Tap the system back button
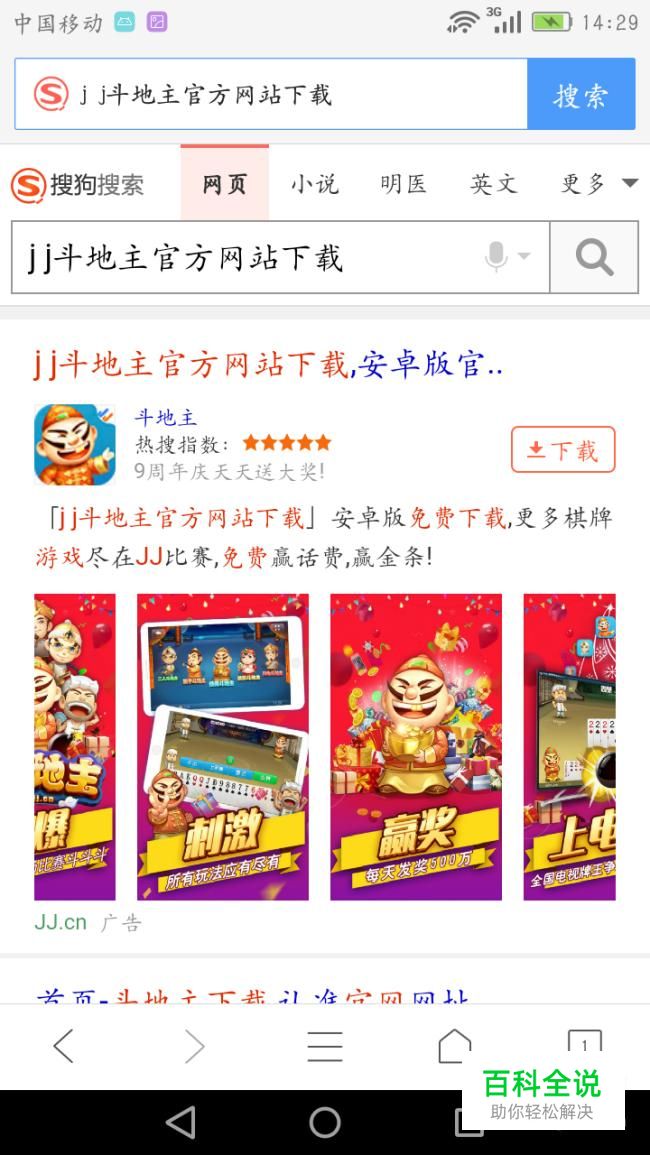650x1155 pixels. 181,1122
